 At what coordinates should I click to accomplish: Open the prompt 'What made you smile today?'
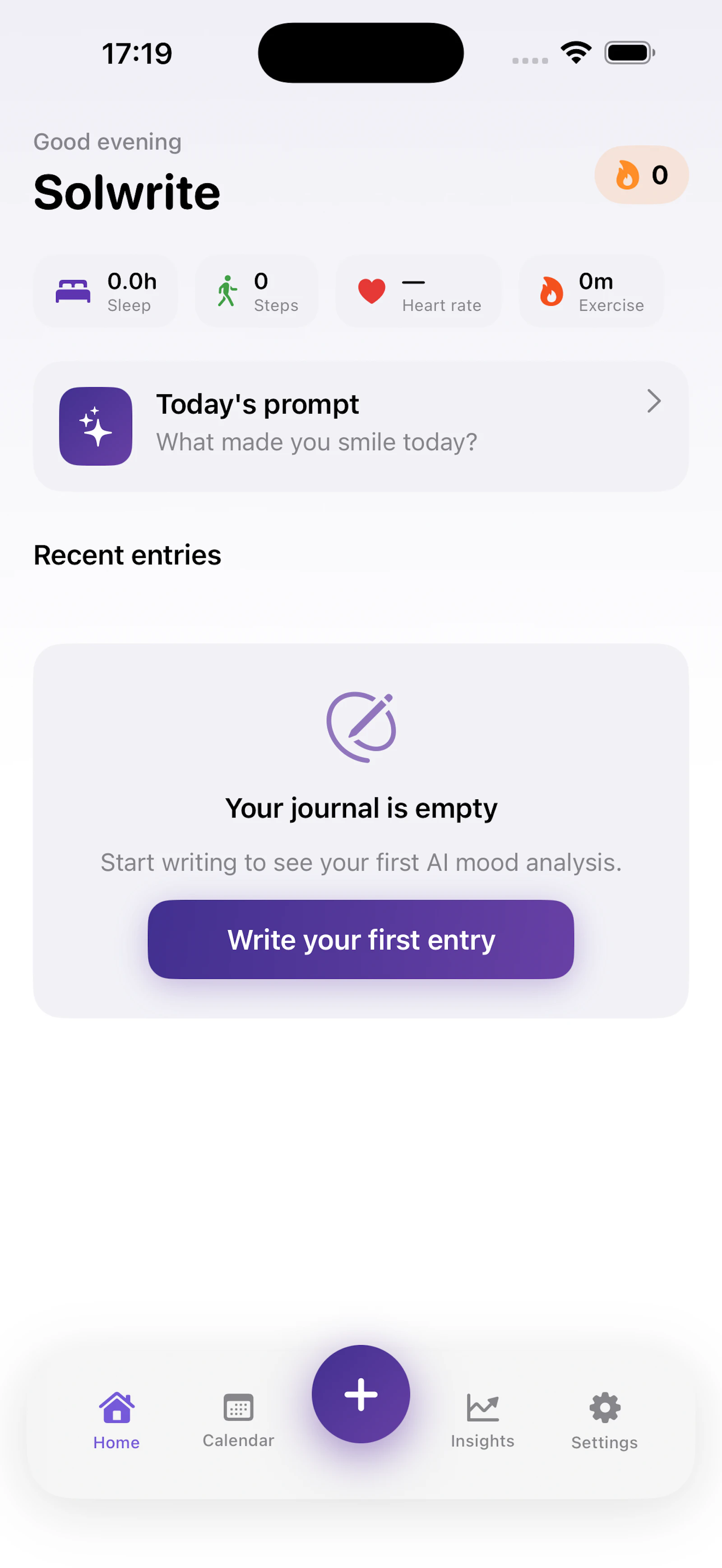coord(317,442)
